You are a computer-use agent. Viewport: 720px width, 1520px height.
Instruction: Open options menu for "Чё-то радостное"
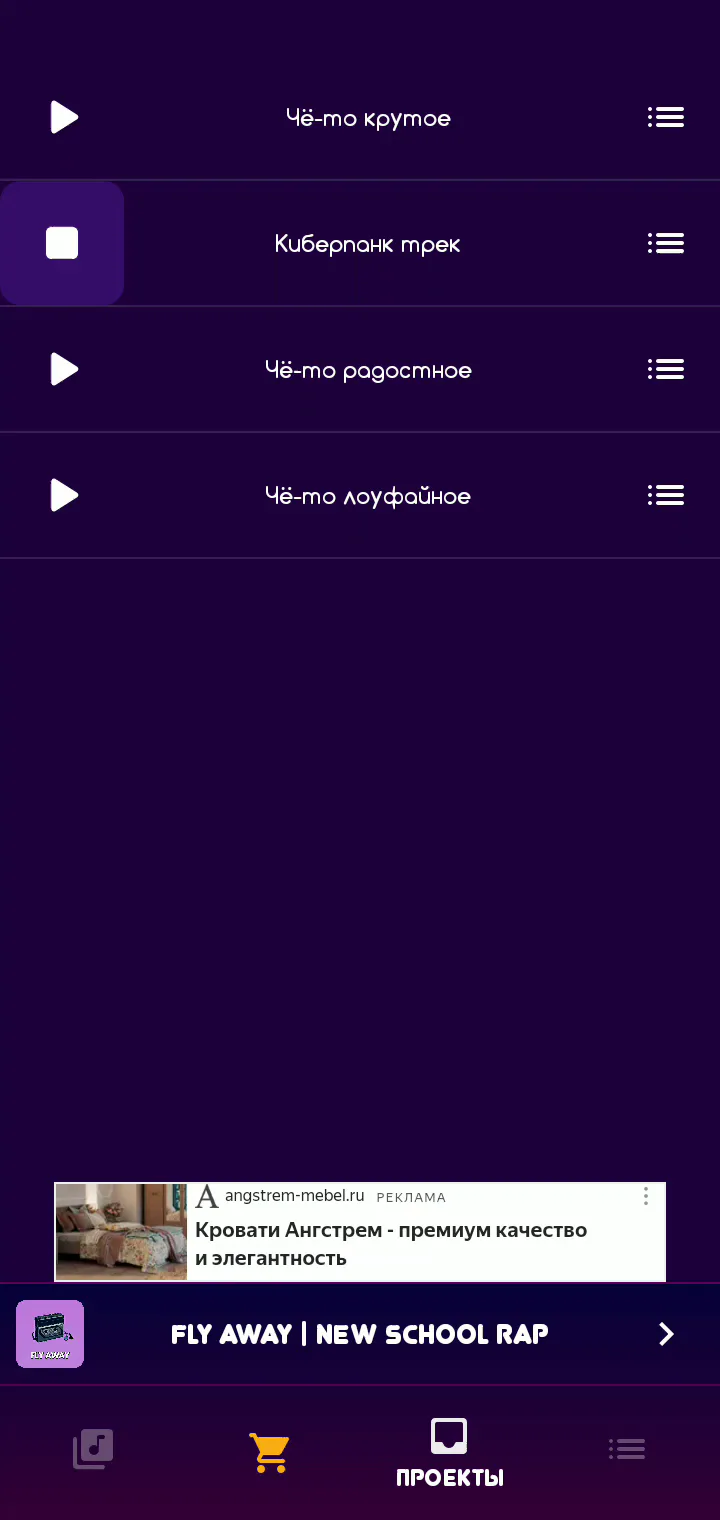coord(666,369)
